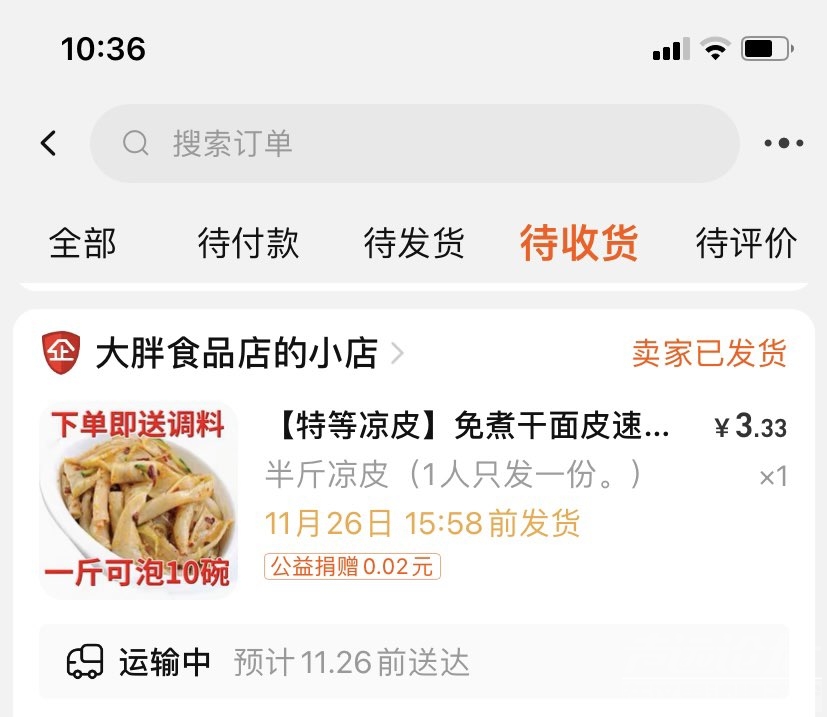The width and height of the screenshot is (827, 717).
Task: Go back using the left arrow
Action: click(x=48, y=143)
